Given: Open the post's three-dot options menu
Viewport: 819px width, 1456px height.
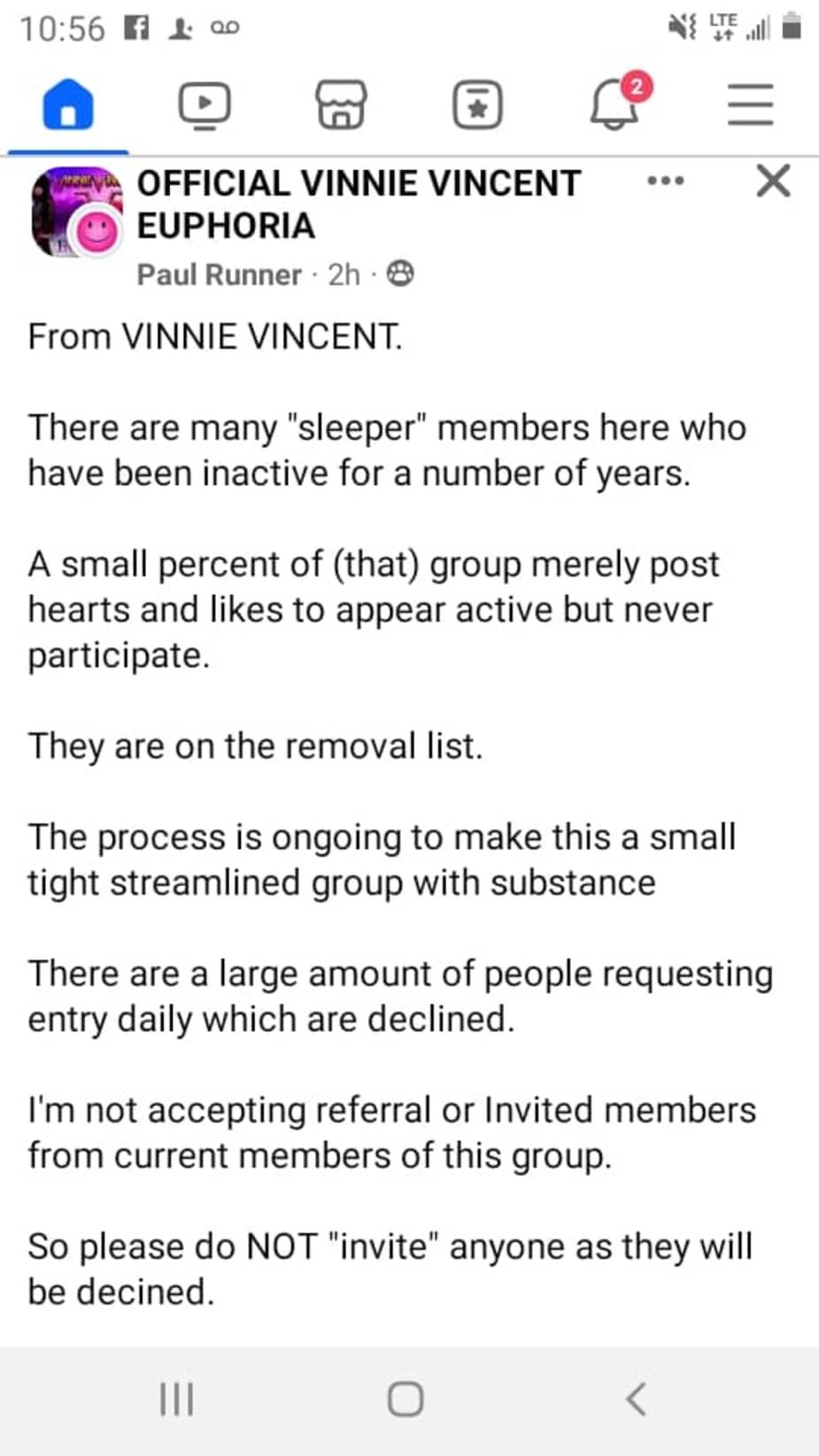Looking at the screenshot, I should click(665, 181).
